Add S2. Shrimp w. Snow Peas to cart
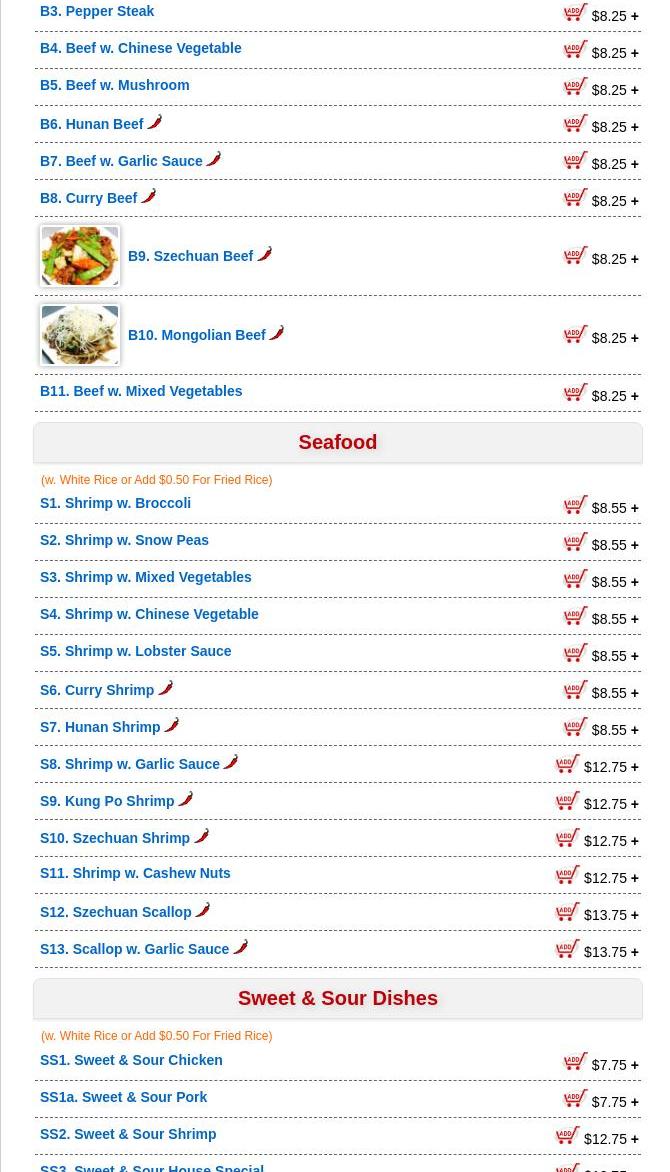 click(x=575, y=541)
